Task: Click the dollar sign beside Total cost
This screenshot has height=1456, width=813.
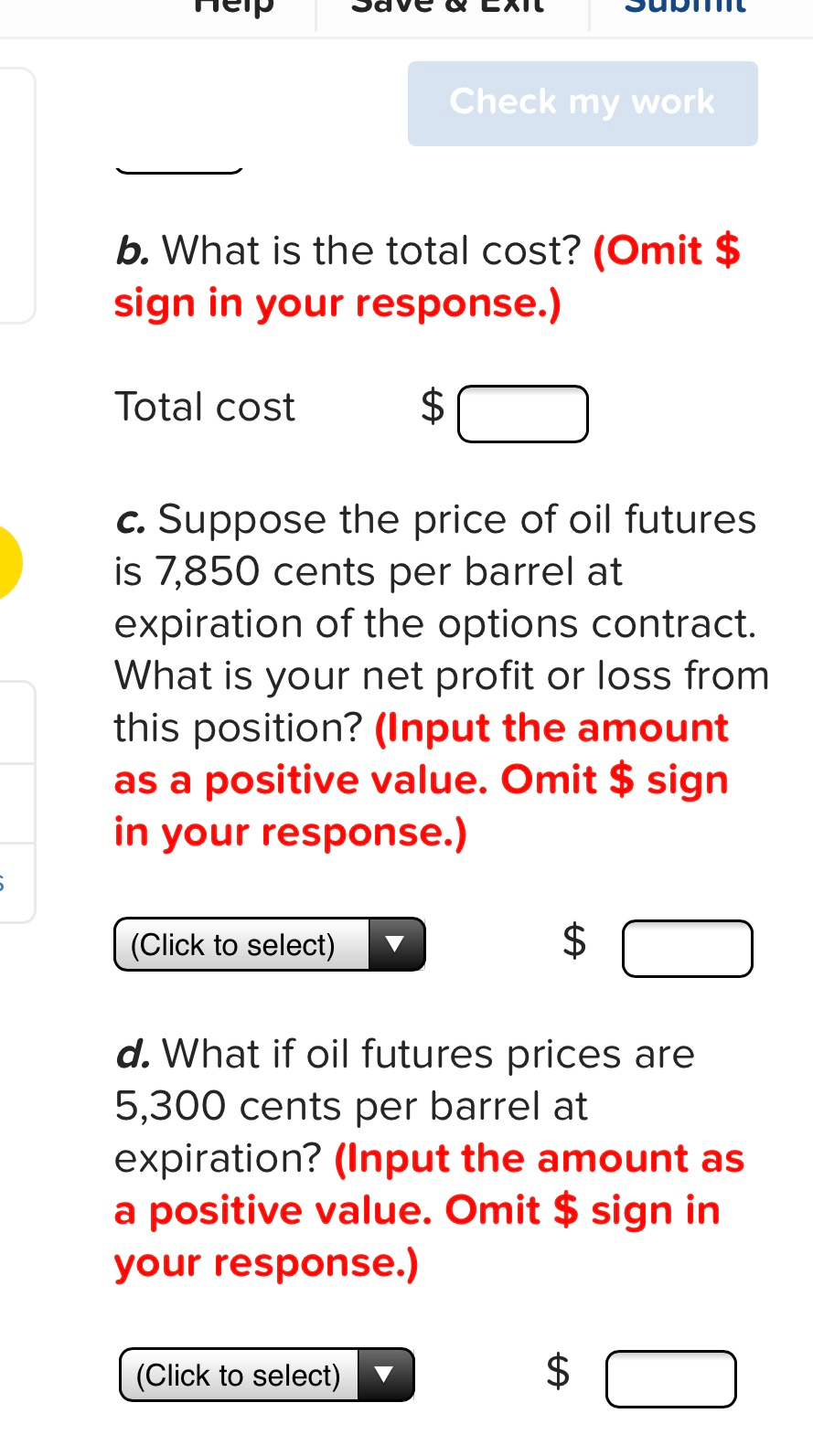Action: pos(431,409)
